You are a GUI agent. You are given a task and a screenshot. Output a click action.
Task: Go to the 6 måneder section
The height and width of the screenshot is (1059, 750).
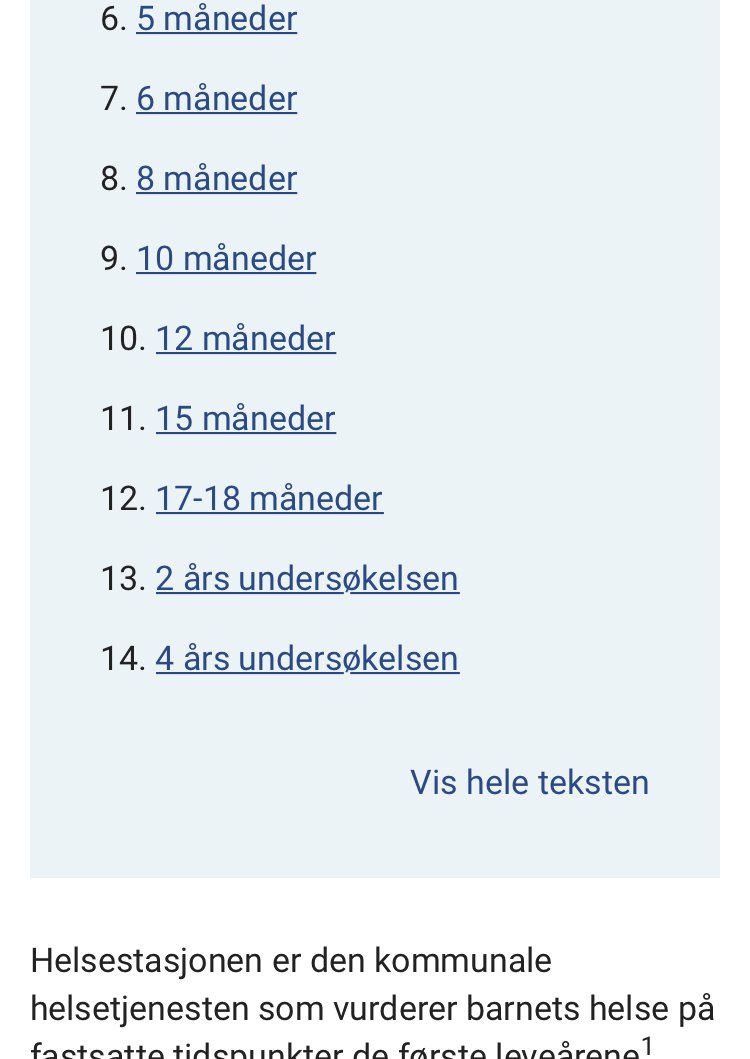pyautogui.click(x=217, y=99)
